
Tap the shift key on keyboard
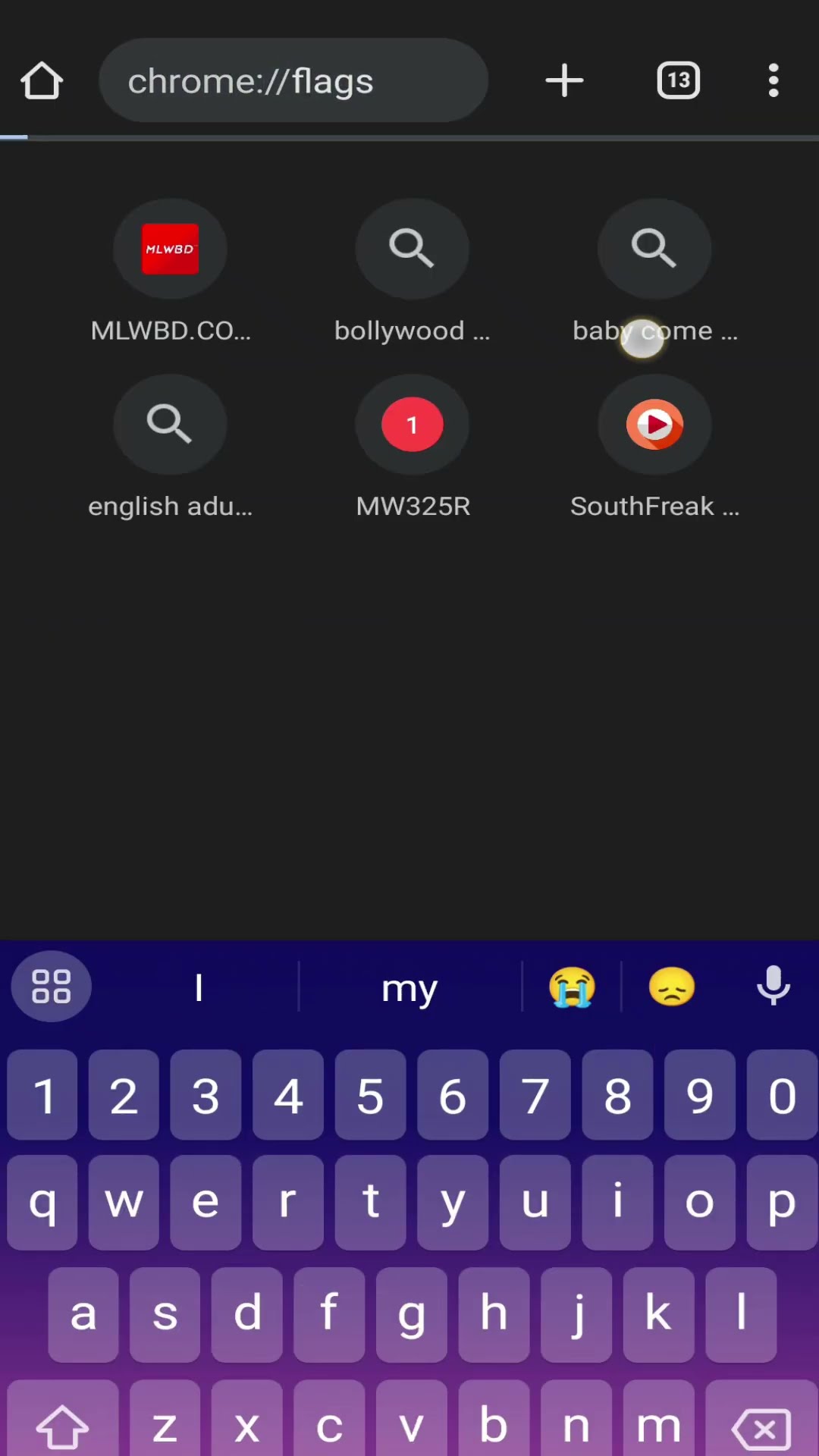pos(63,1427)
